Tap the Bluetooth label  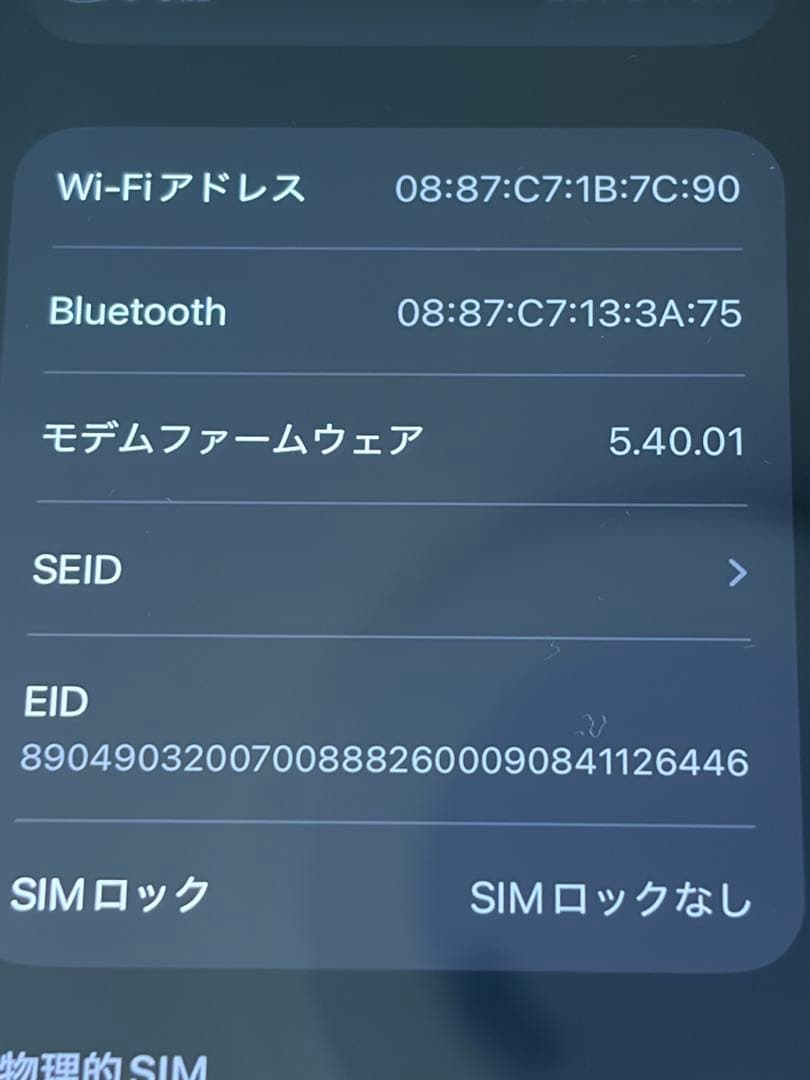click(138, 311)
